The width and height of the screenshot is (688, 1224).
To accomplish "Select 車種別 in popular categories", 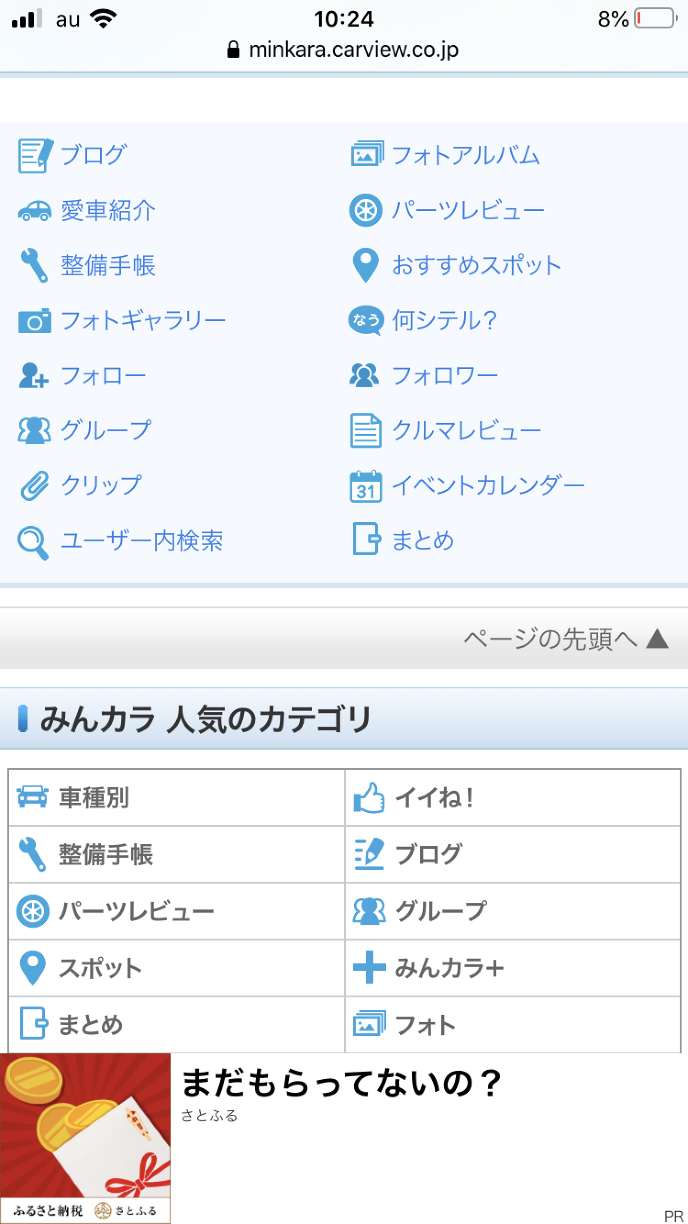I will tap(94, 798).
